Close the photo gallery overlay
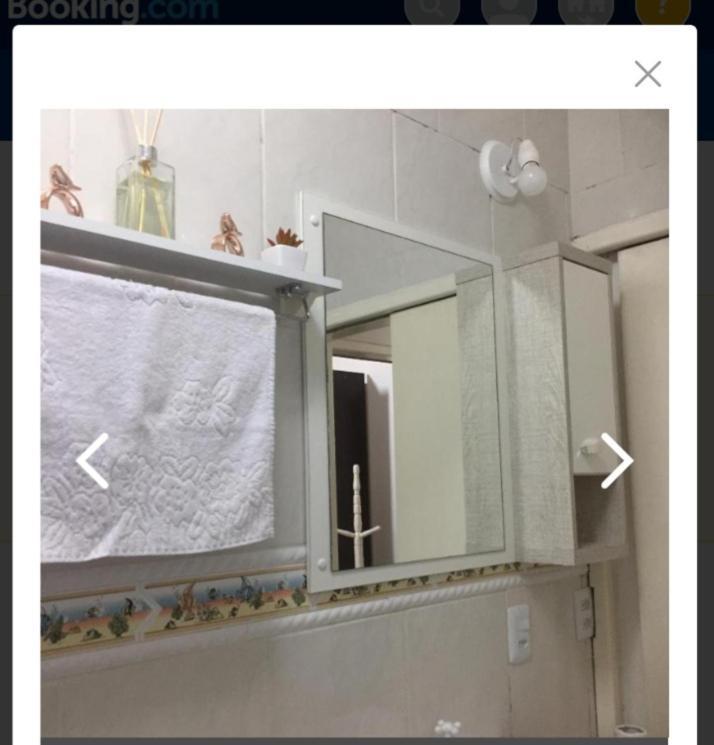714x745 pixels. click(647, 74)
